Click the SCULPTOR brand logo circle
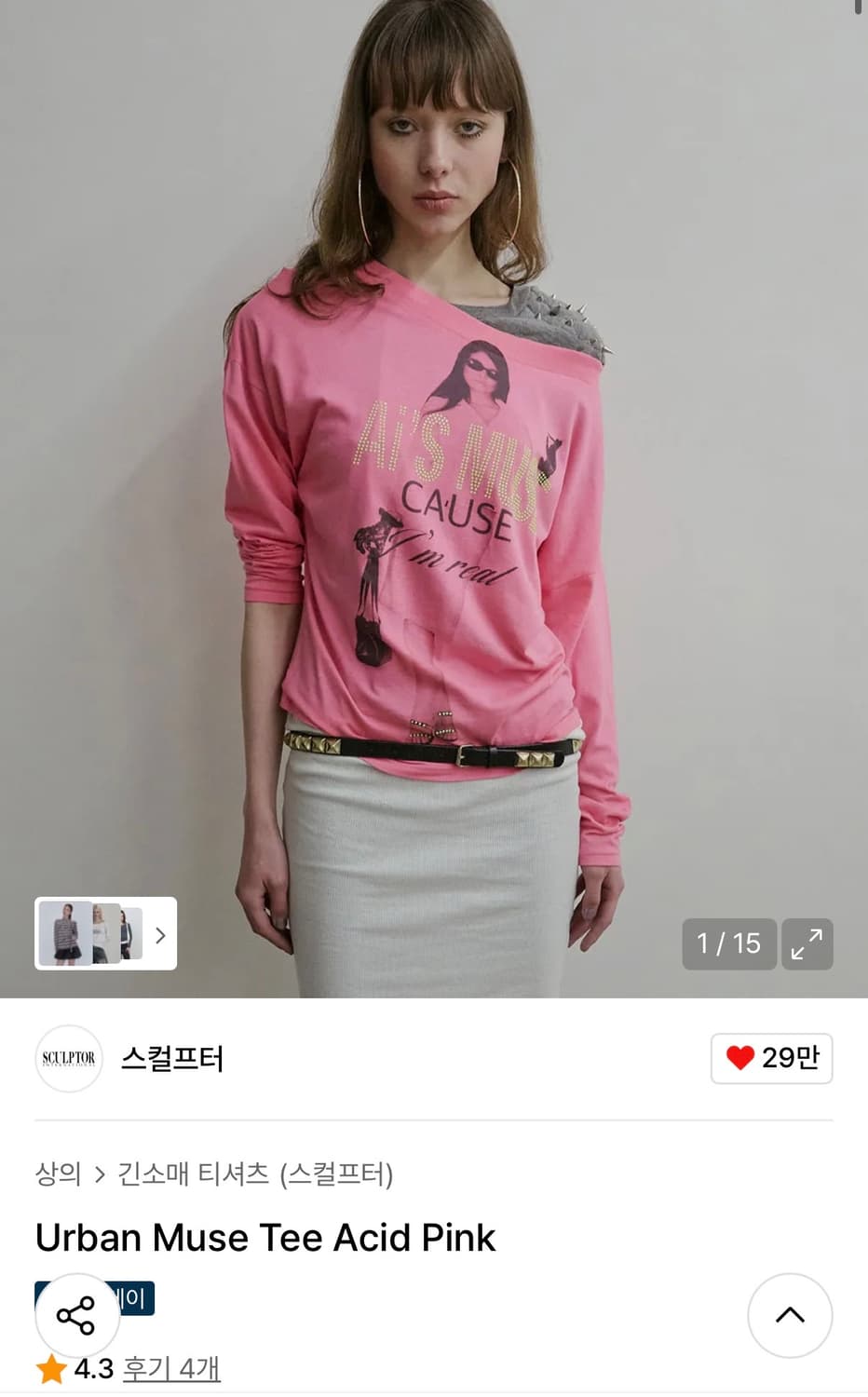This screenshot has height=1397, width=868. tap(68, 1059)
